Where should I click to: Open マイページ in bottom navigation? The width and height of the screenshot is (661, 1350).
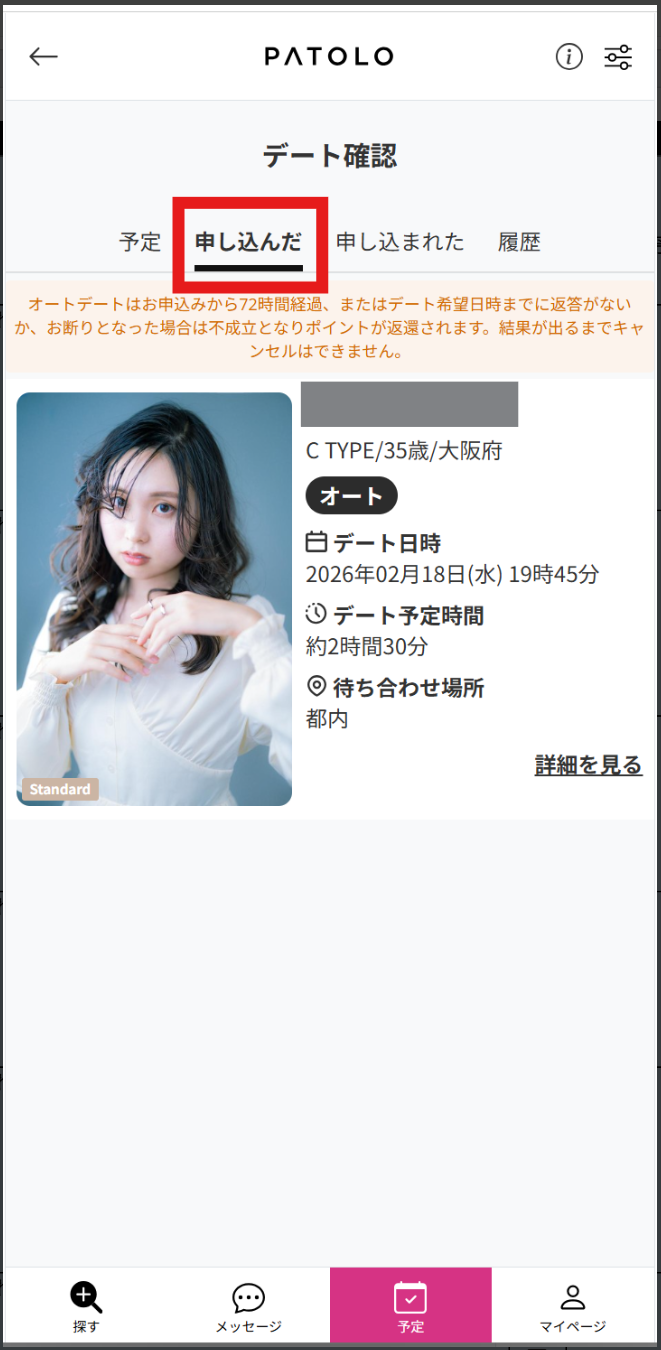(x=572, y=1307)
